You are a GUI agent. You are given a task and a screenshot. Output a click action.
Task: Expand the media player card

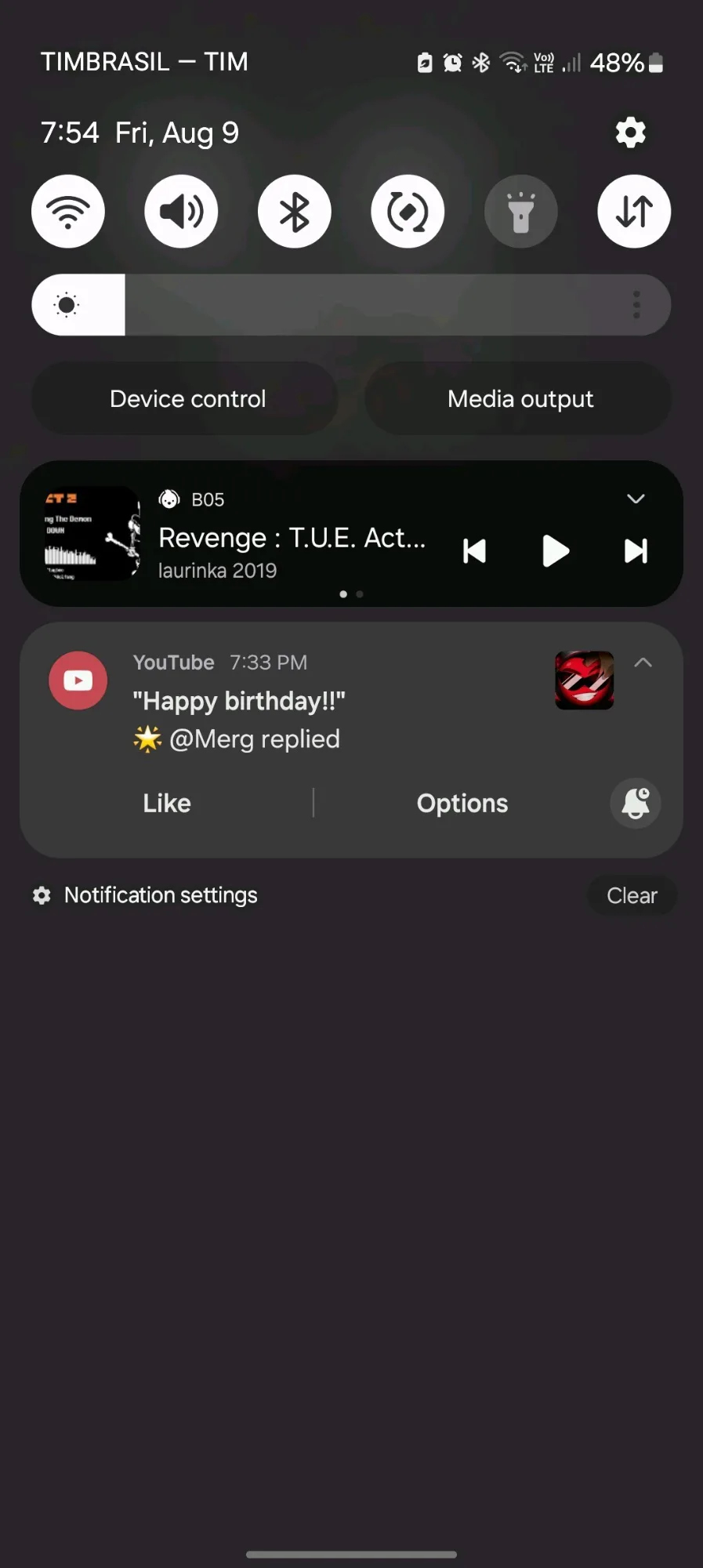[636, 499]
